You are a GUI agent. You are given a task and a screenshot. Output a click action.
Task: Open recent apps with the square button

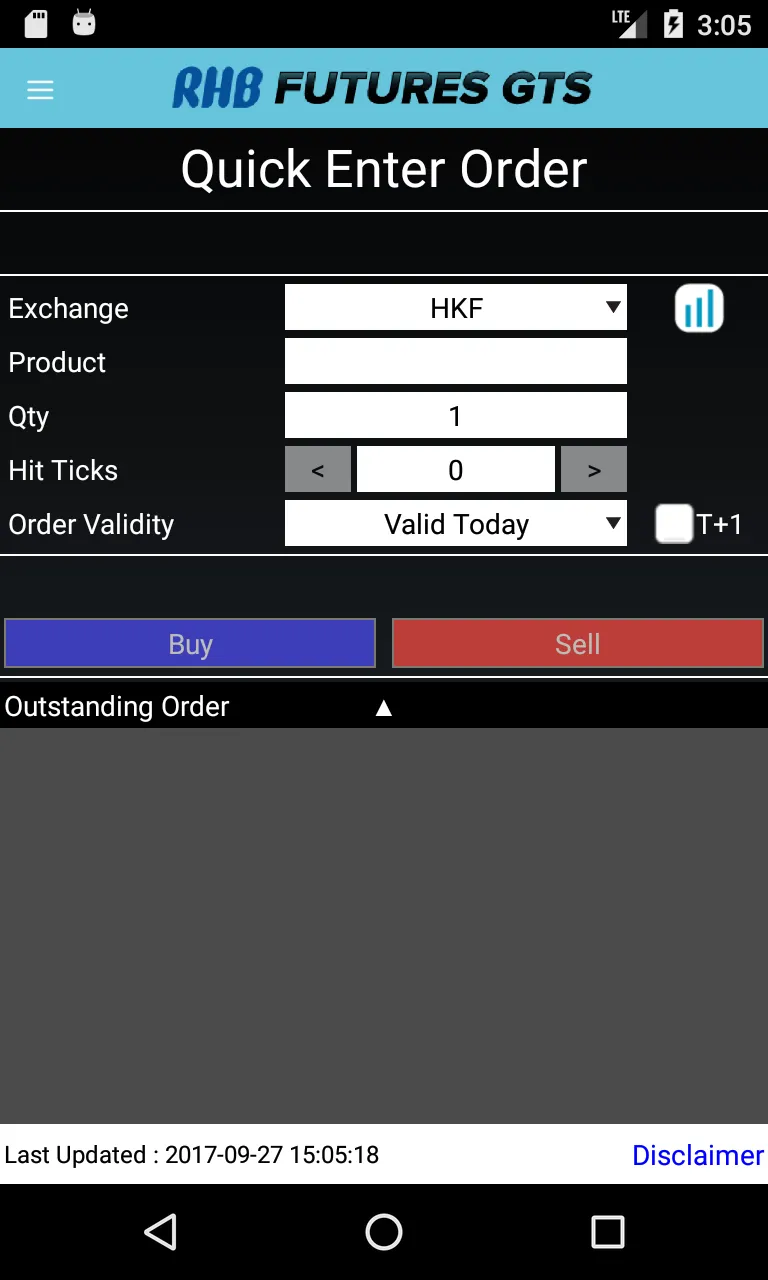click(x=607, y=1232)
